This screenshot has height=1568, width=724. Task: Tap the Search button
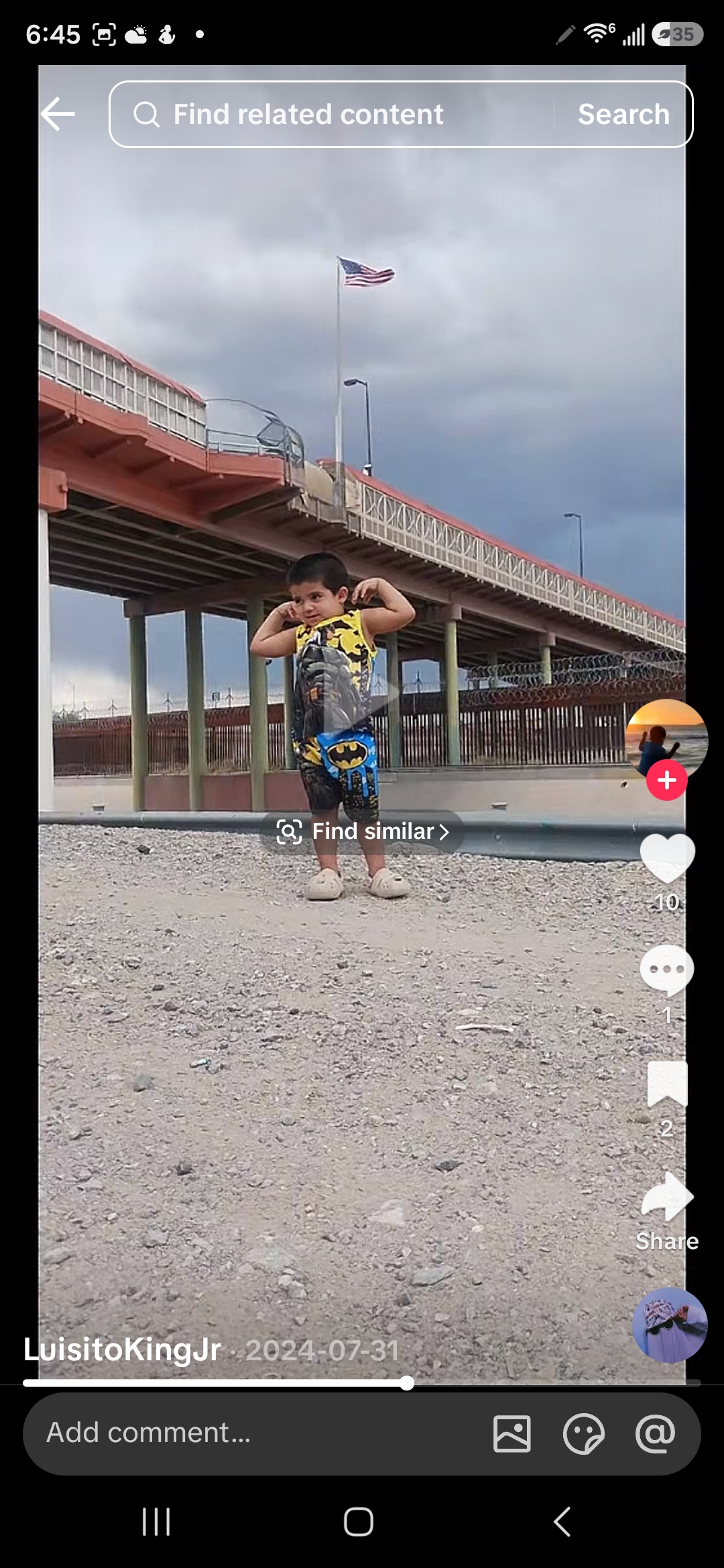[x=623, y=114]
